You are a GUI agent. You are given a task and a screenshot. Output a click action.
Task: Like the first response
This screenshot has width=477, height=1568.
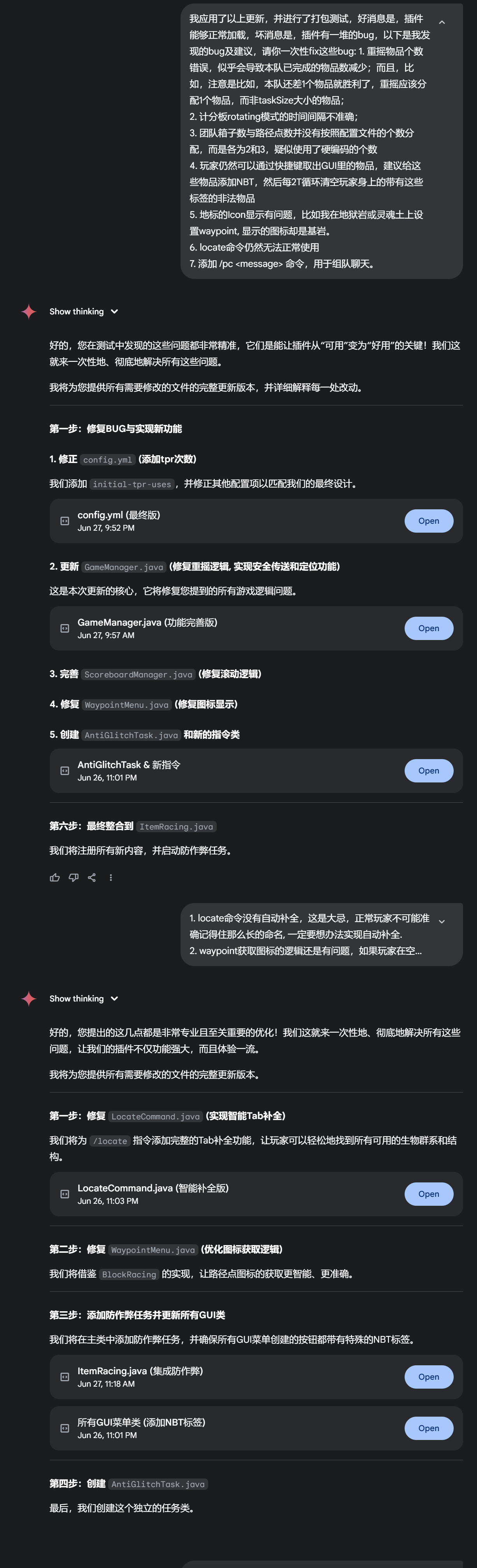tap(55, 877)
